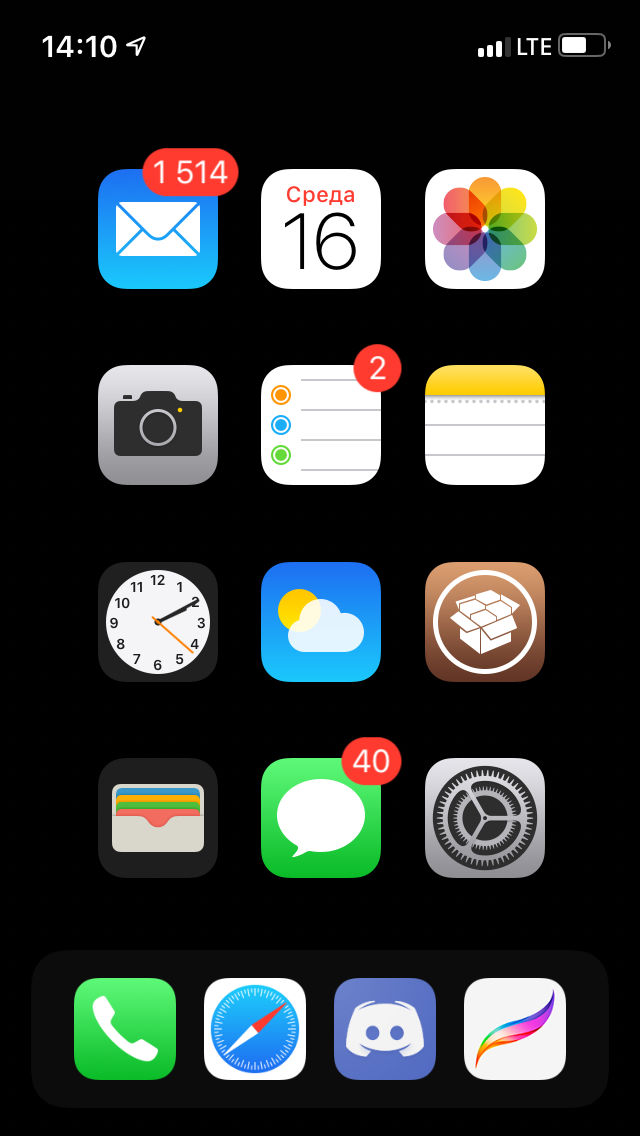Launch Safari browser from the dock
The height and width of the screenshot is (1136, 640).
tap(255, 1029)
